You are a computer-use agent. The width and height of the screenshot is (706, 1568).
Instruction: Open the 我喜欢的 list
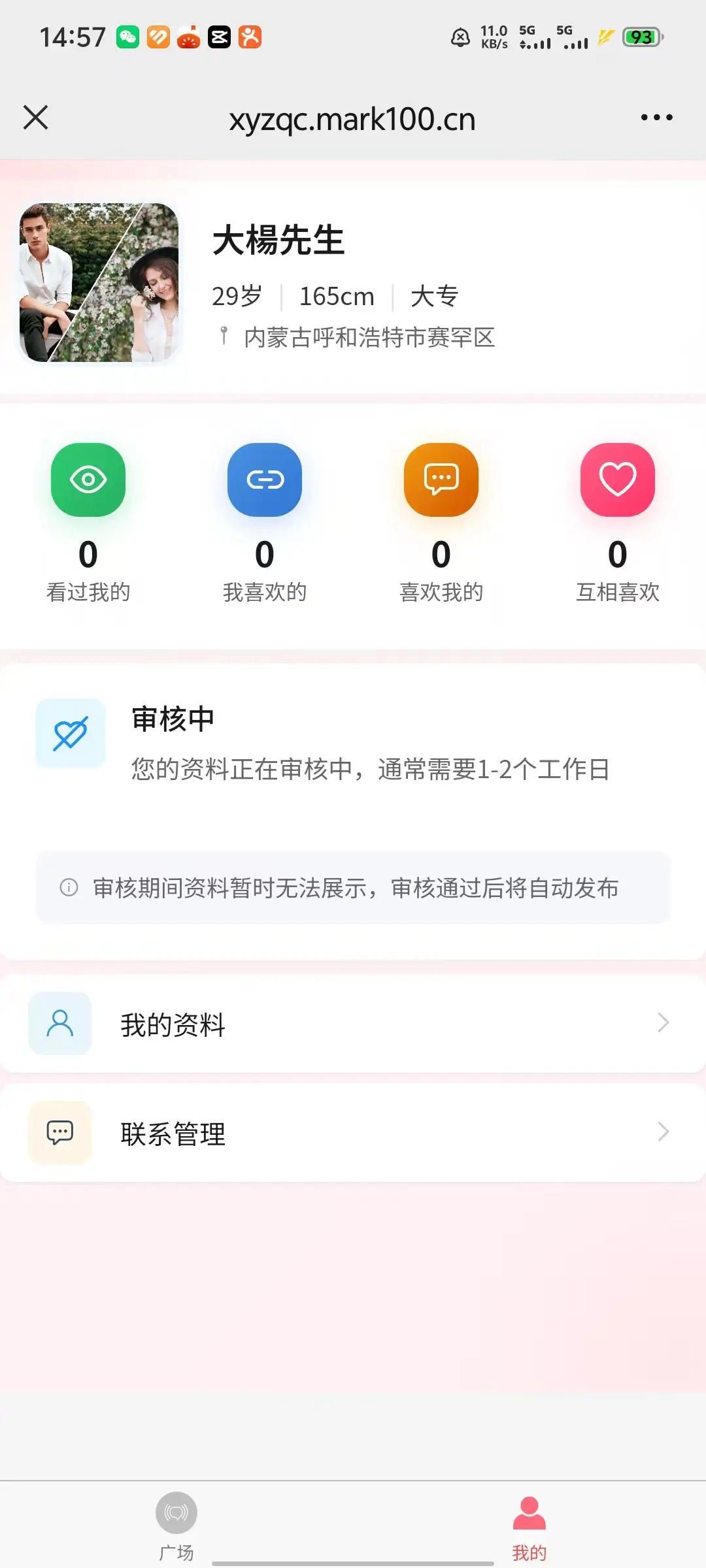coord(265,523)
